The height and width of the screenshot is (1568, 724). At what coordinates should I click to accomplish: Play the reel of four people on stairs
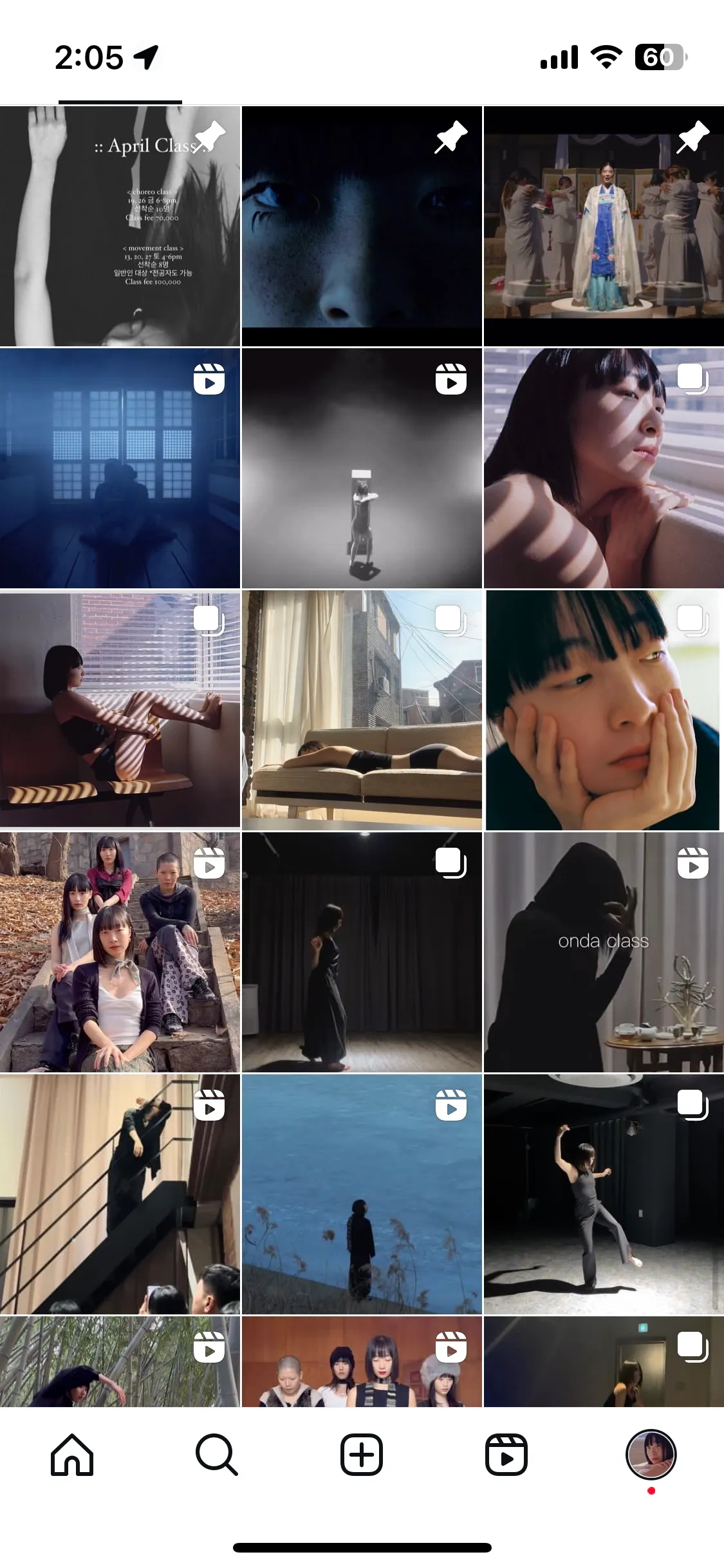click(x=120, y=953)
